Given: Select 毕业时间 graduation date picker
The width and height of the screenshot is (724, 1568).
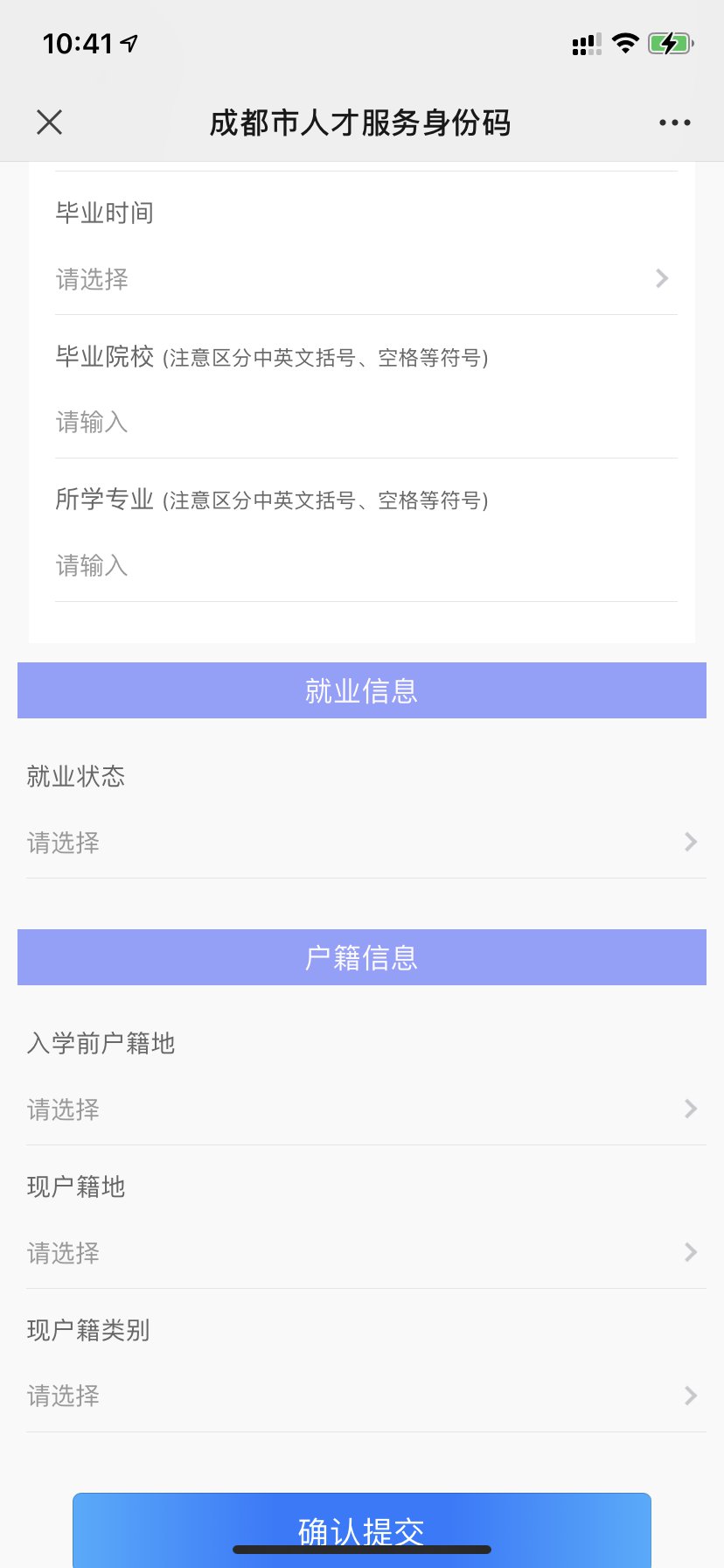Looking at the screenshot, I should tap(362, 279).
